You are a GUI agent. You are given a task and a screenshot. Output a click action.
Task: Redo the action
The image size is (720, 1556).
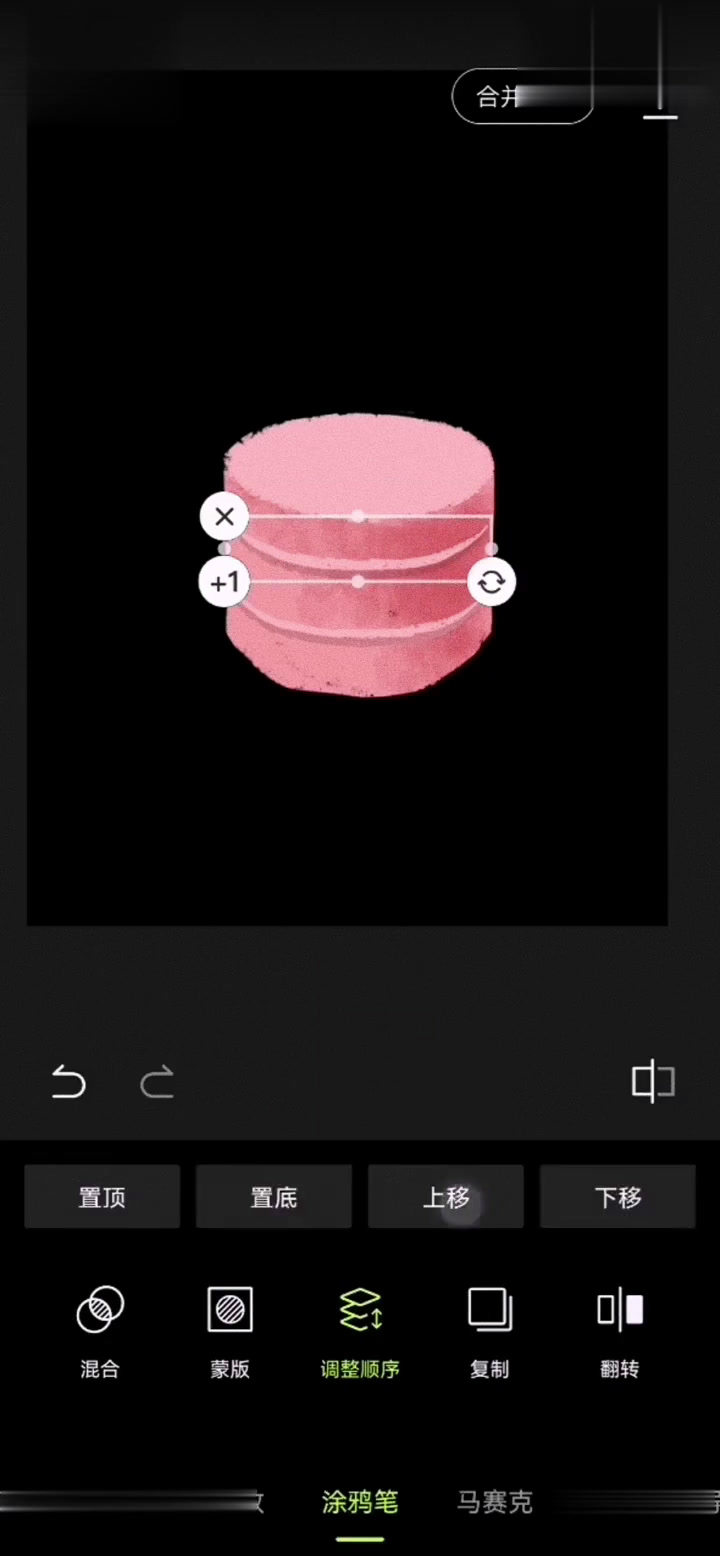tap(157, 1083)
